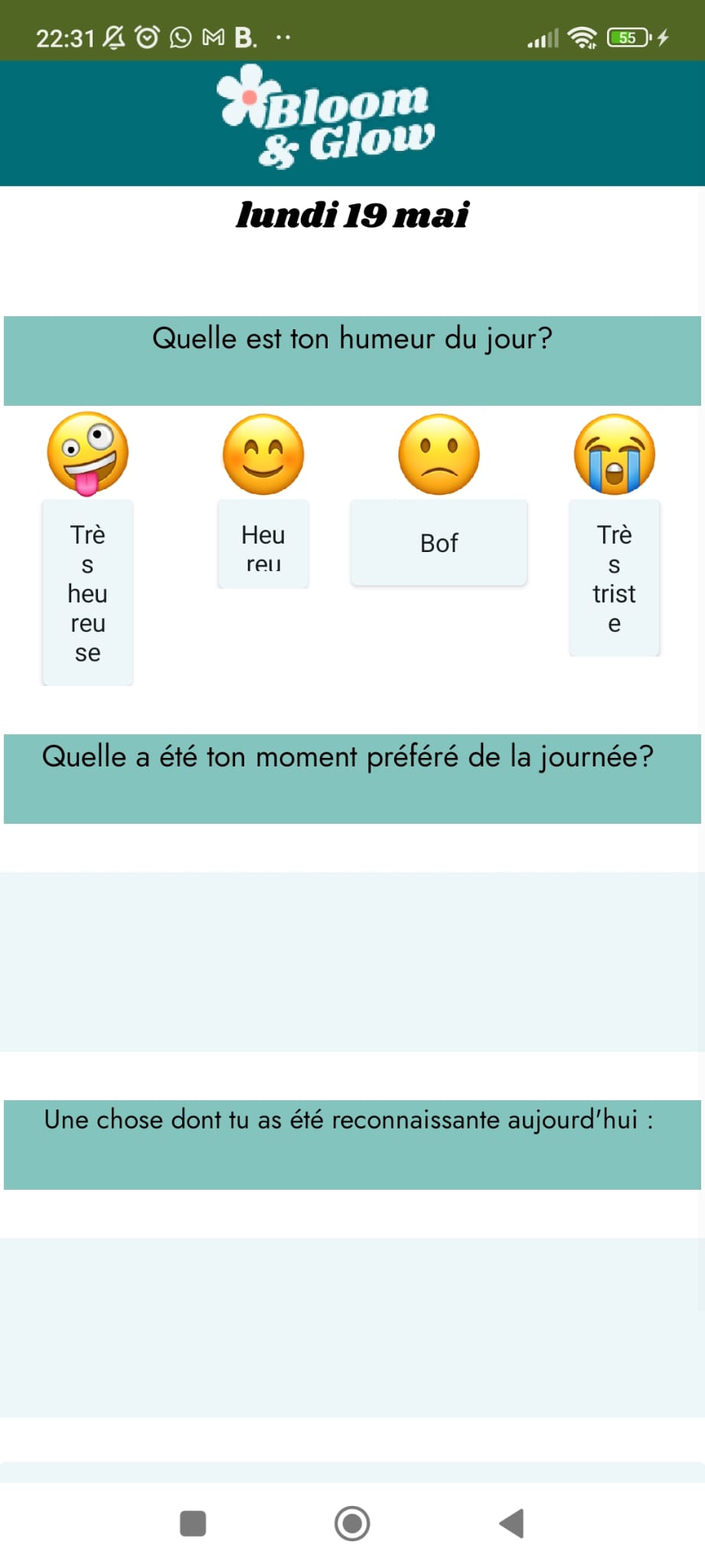Go back with system back button
The height and width of the screenshot is (1568, 705).
(x=511, y=1524)
